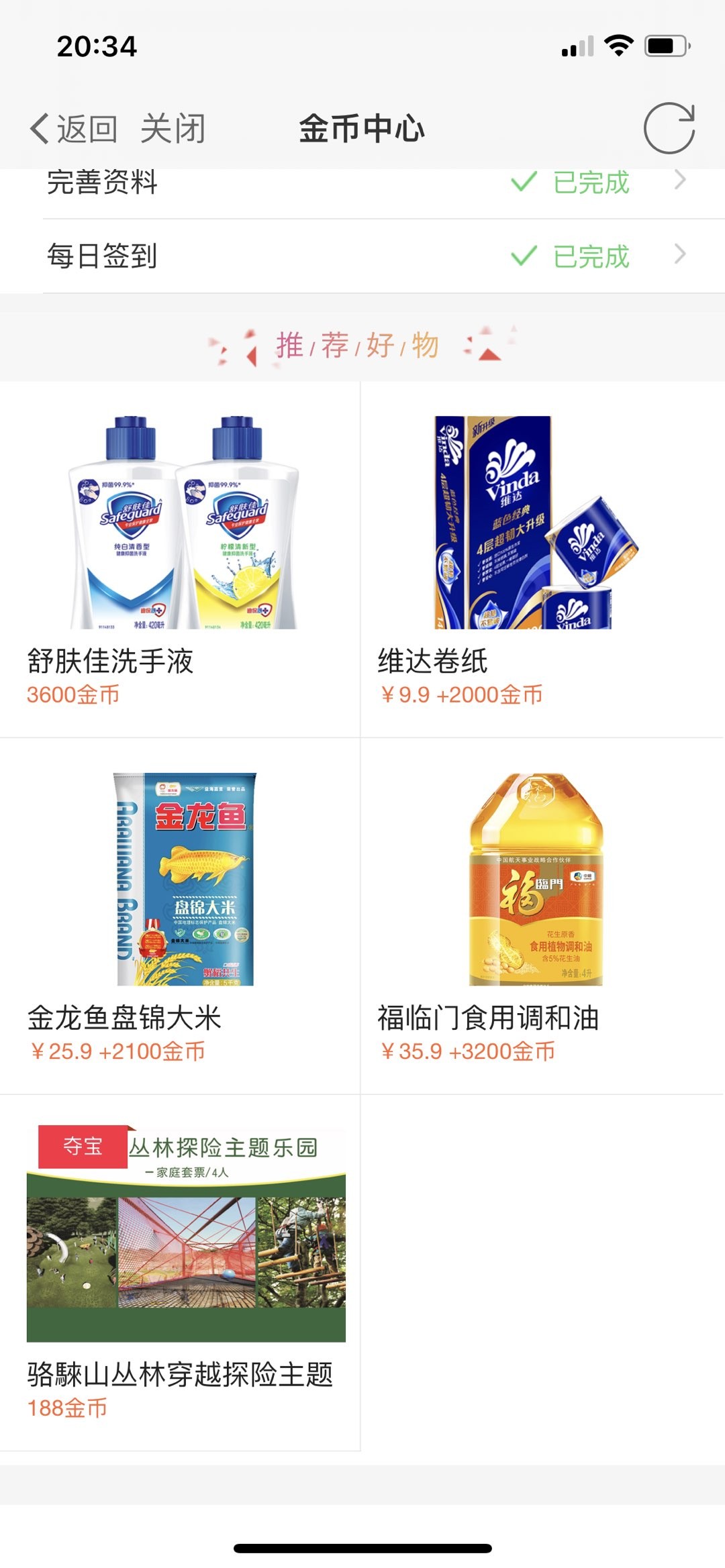Refresh the 金币中心 page
Screen dimensions: 725x1568
pos(669,128)
